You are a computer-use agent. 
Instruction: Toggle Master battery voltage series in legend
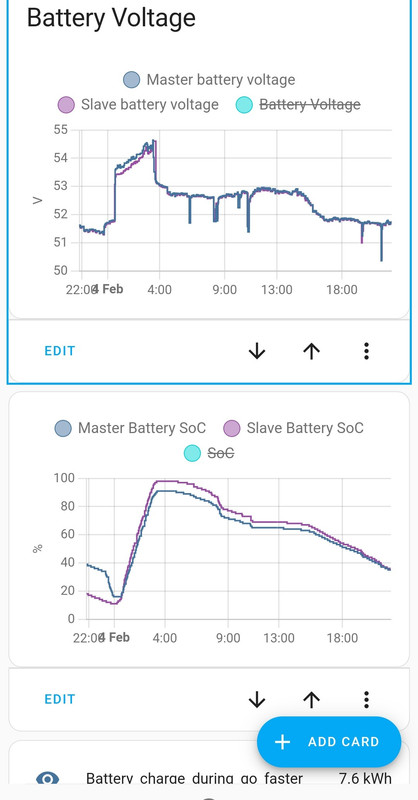(x=209, y=80)
